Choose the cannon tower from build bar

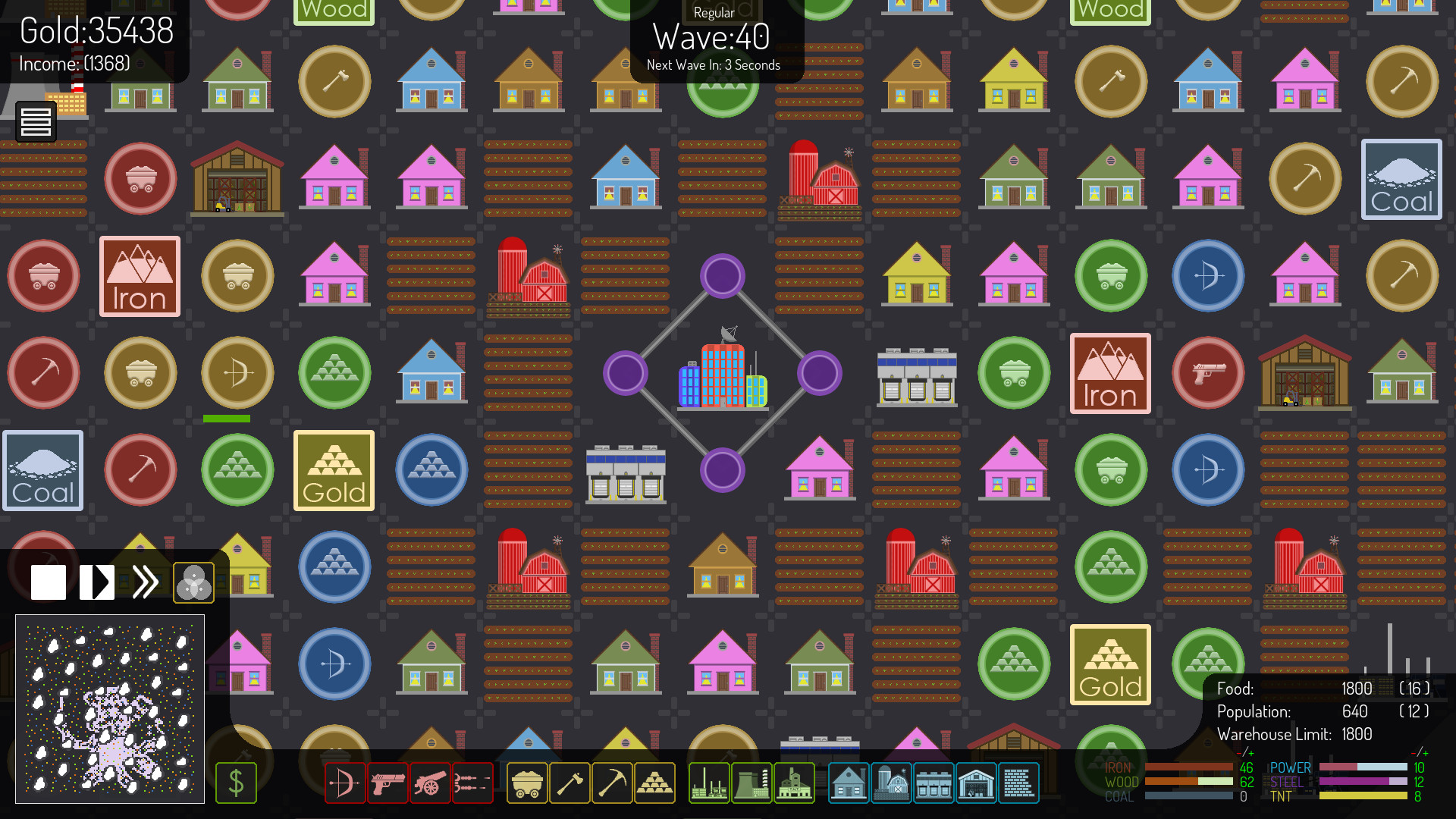tap(429, 783)
